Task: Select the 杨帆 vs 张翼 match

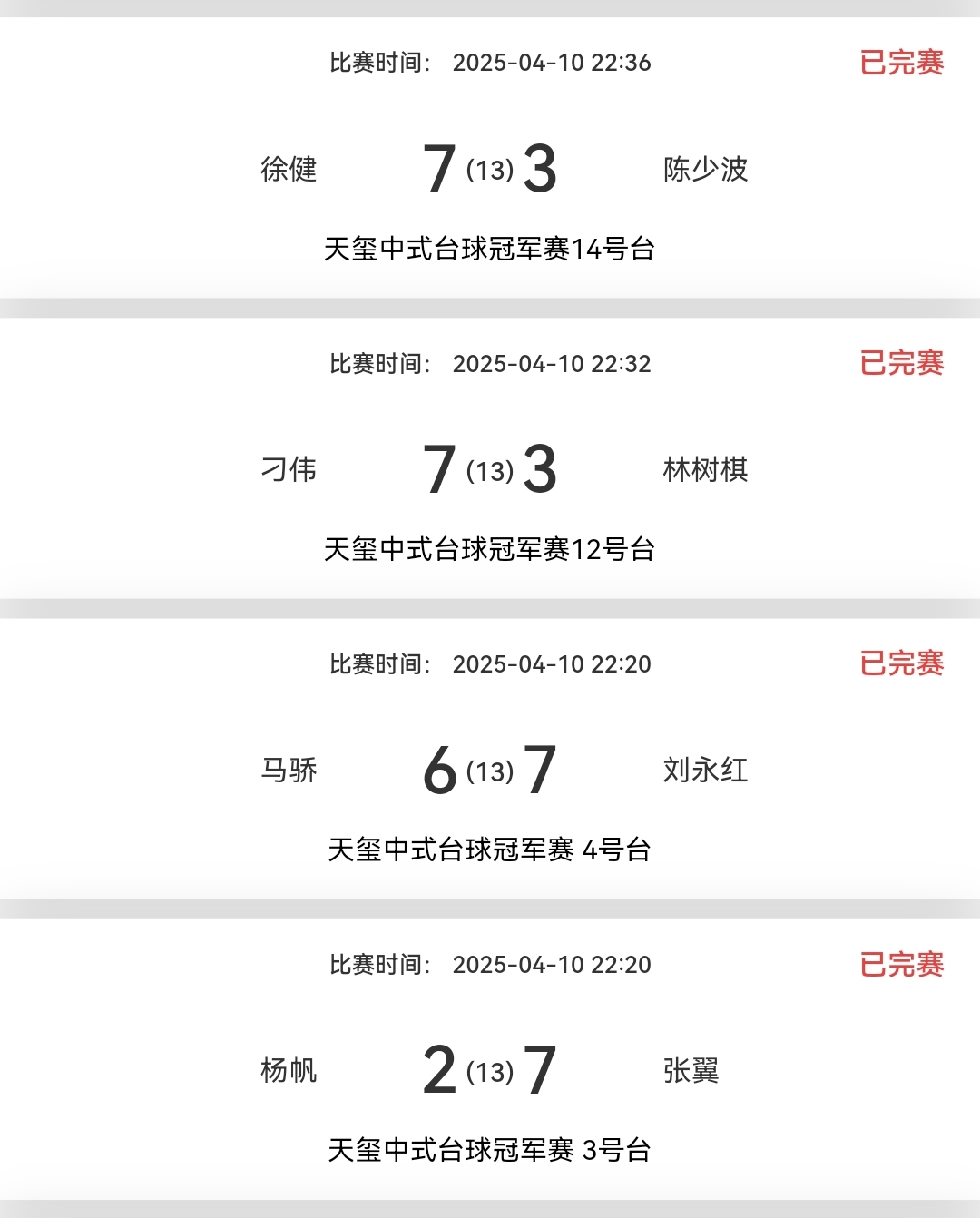Action: (x=490, y=1070)
